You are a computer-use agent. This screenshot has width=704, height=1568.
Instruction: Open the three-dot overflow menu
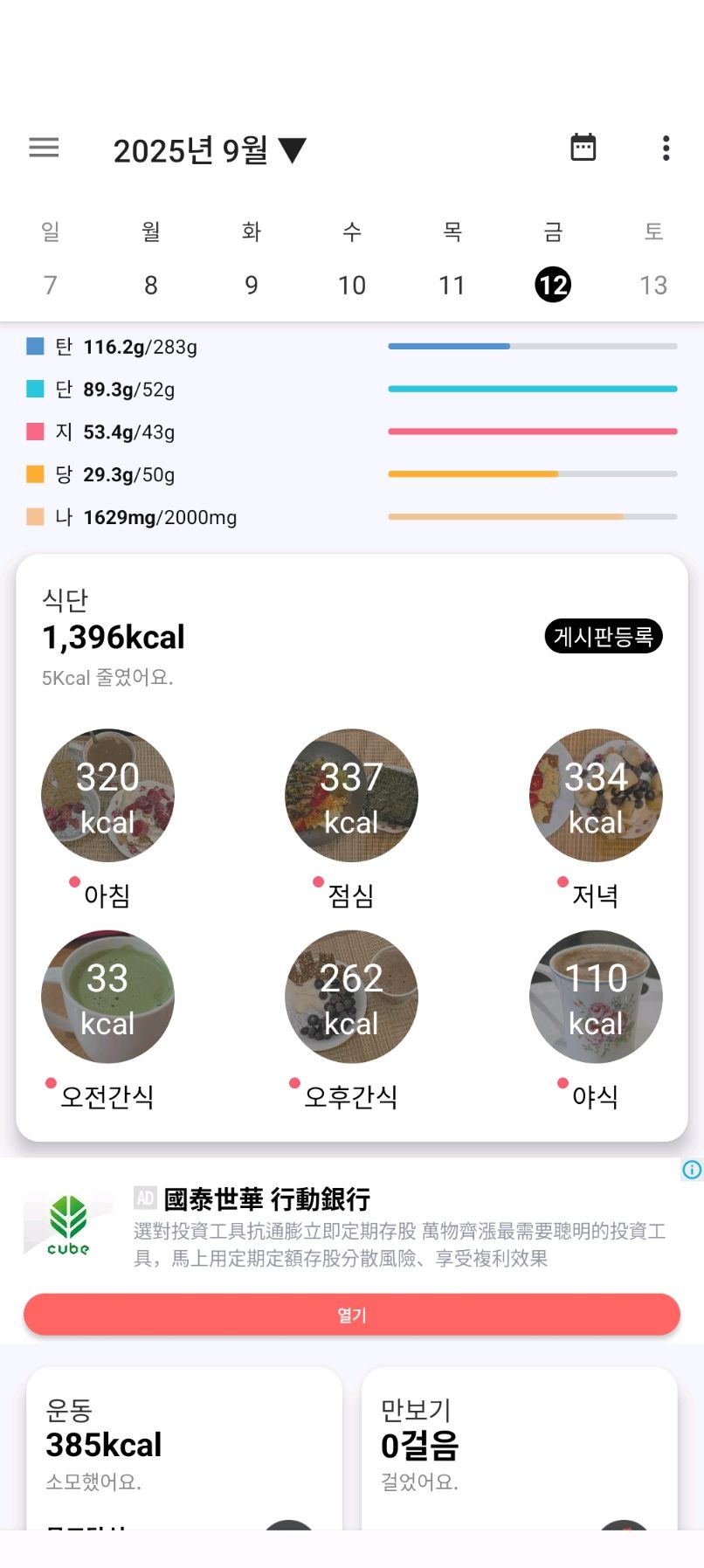coord(666,148)
